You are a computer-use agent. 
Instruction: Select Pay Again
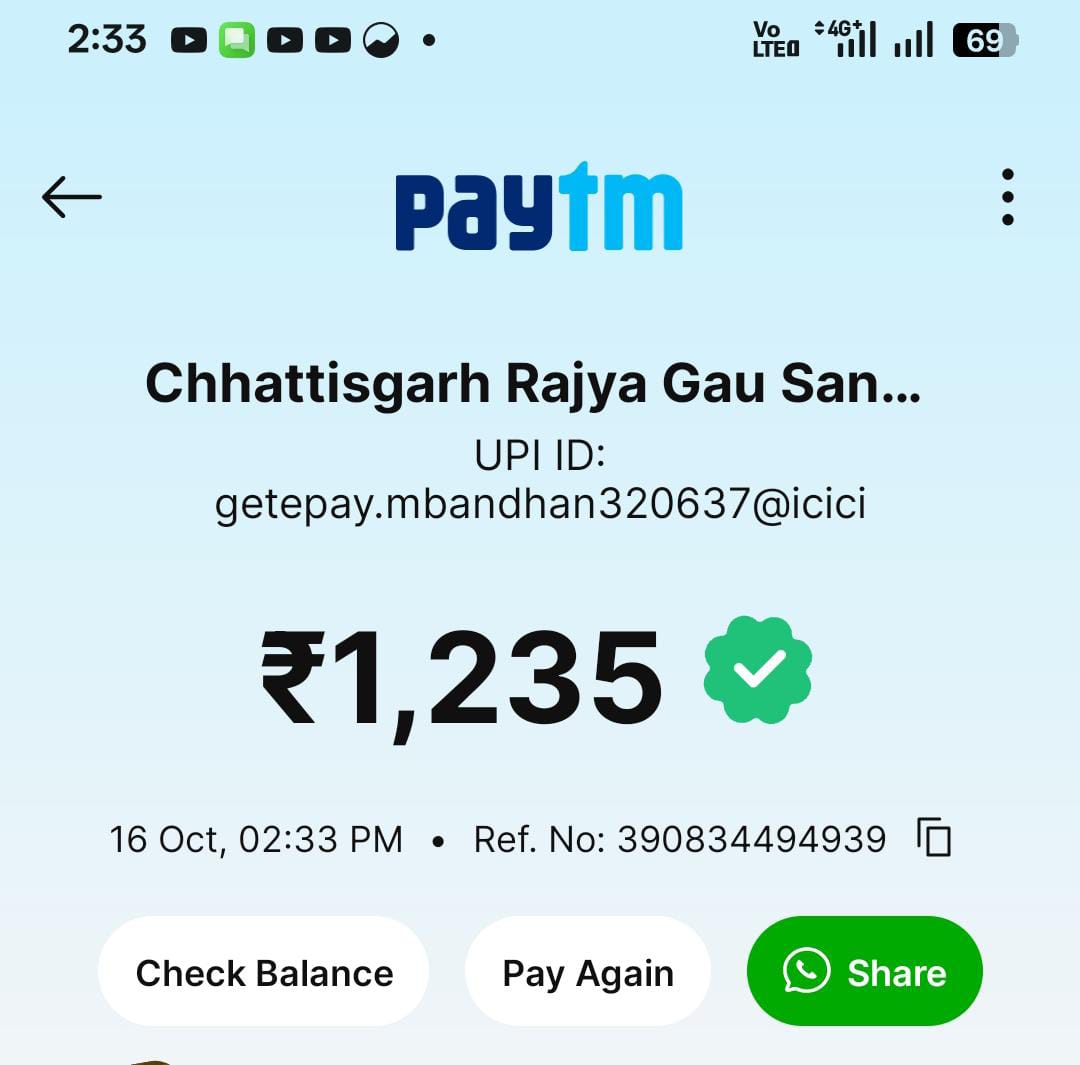pos(588,972)
